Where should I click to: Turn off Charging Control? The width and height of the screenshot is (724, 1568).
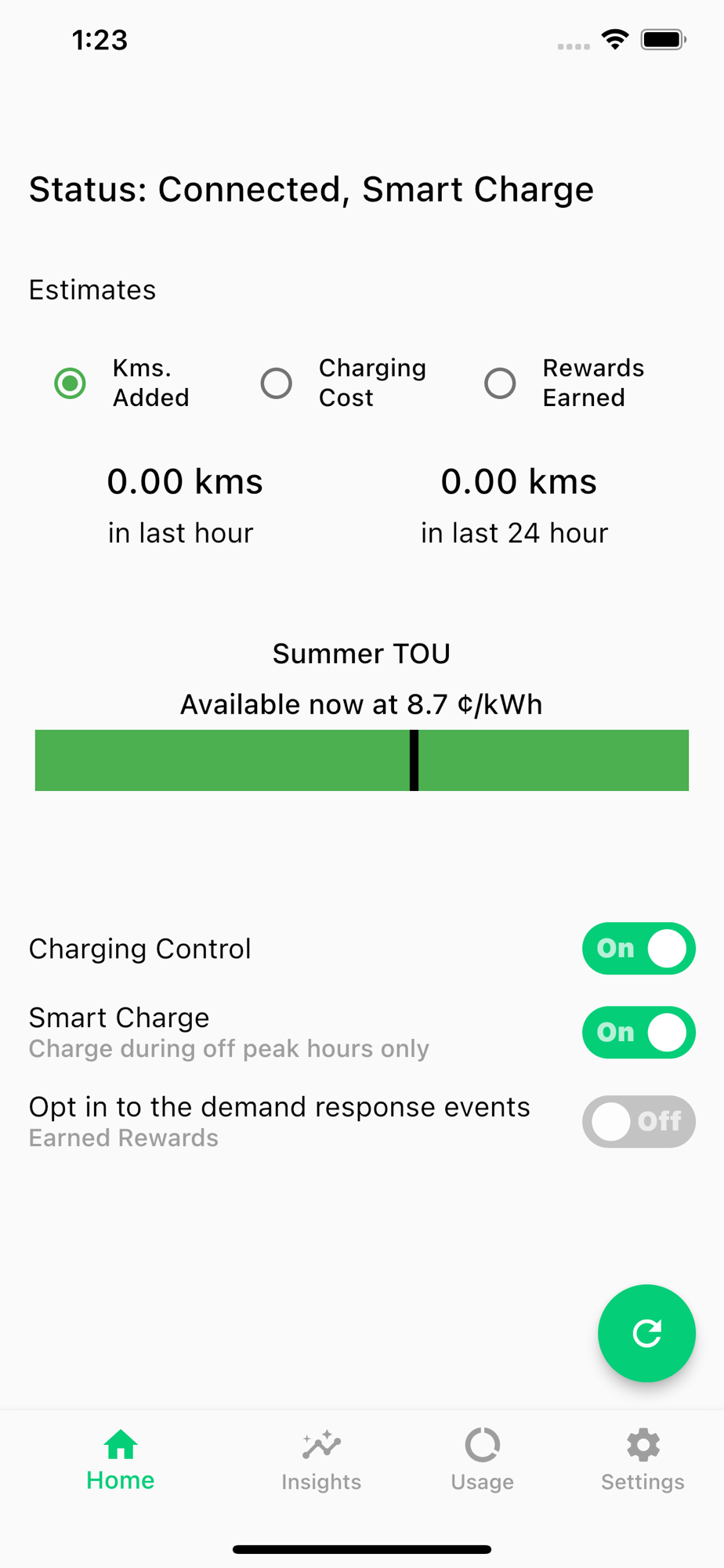pos(639,949)
